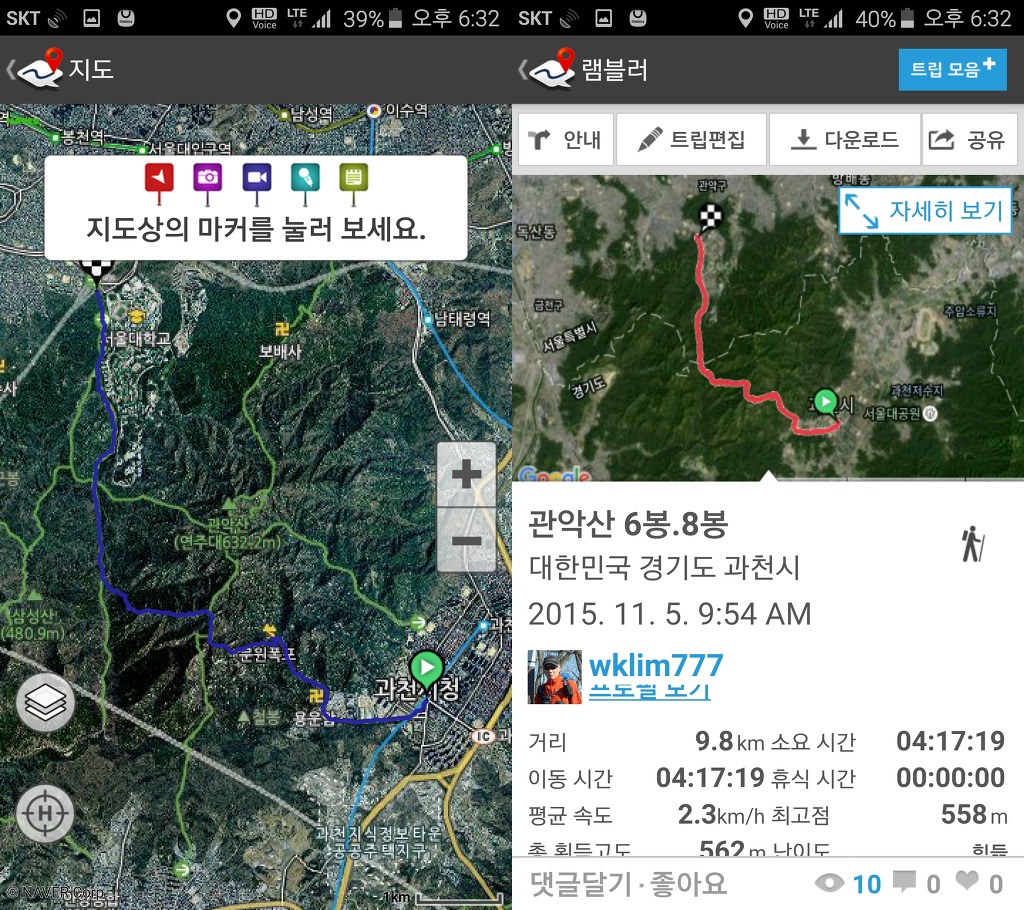1024x910 pixels.
Task: Add this trip via 트립 모음 button
Action: click(x=951, y=69)
